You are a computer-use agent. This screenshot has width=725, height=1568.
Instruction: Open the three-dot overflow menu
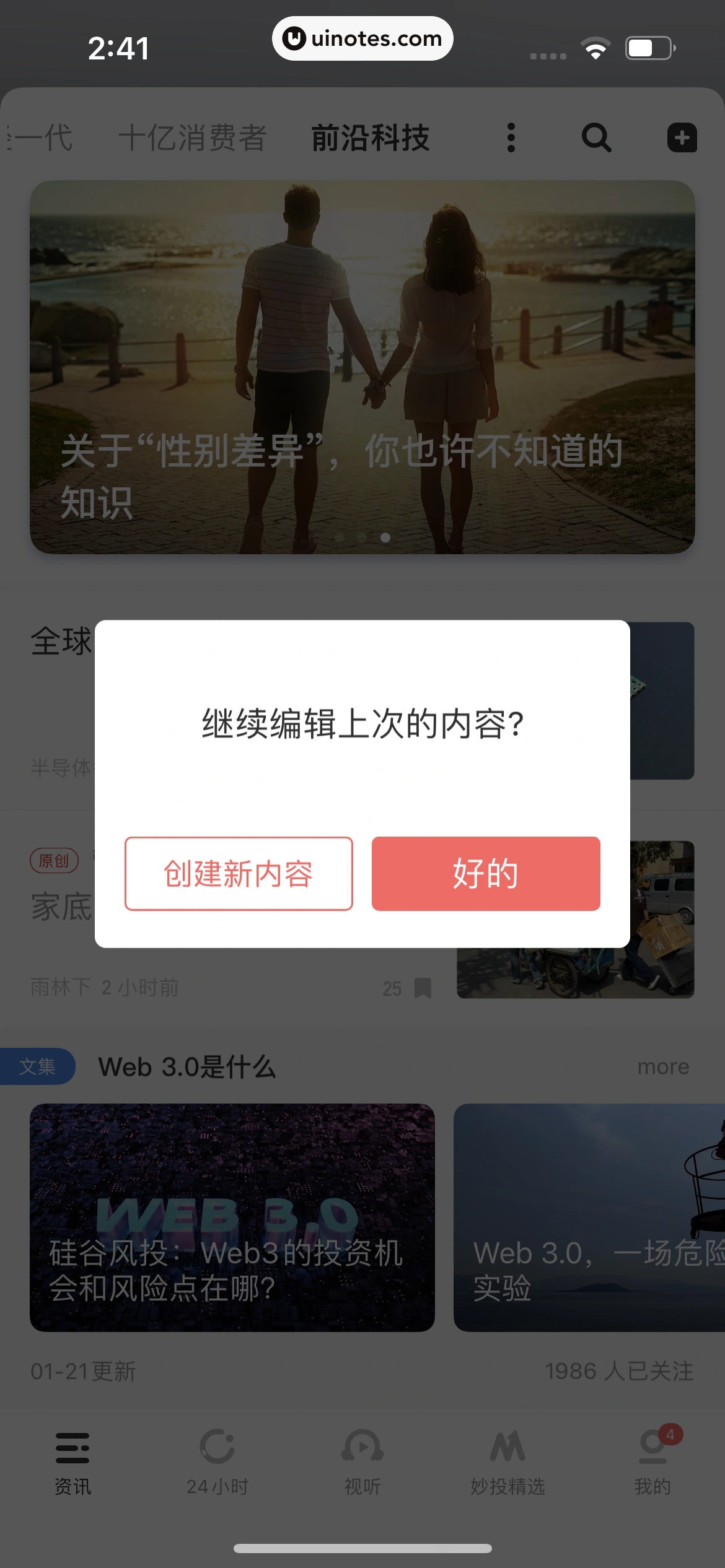(510, 137)
